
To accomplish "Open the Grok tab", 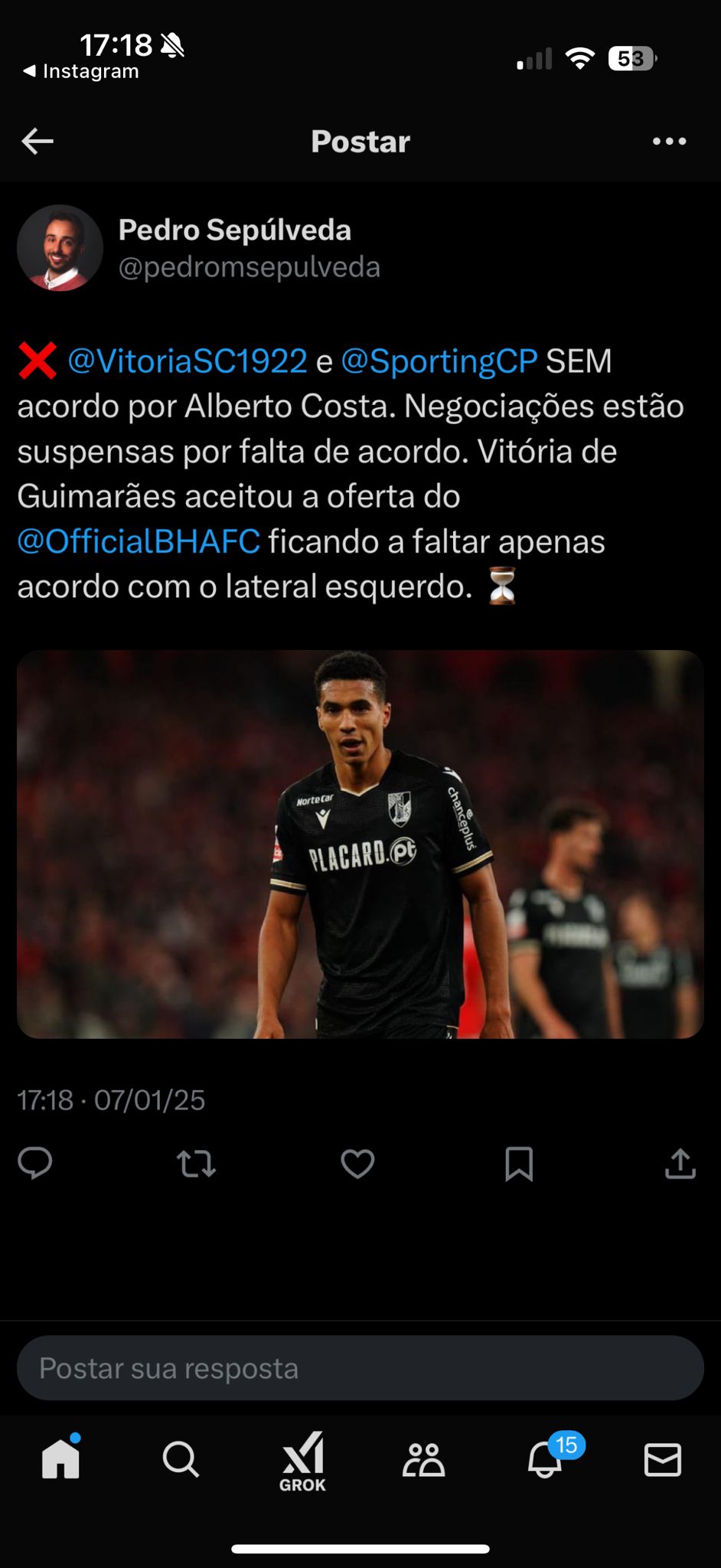I will (x=302, y=1462).
